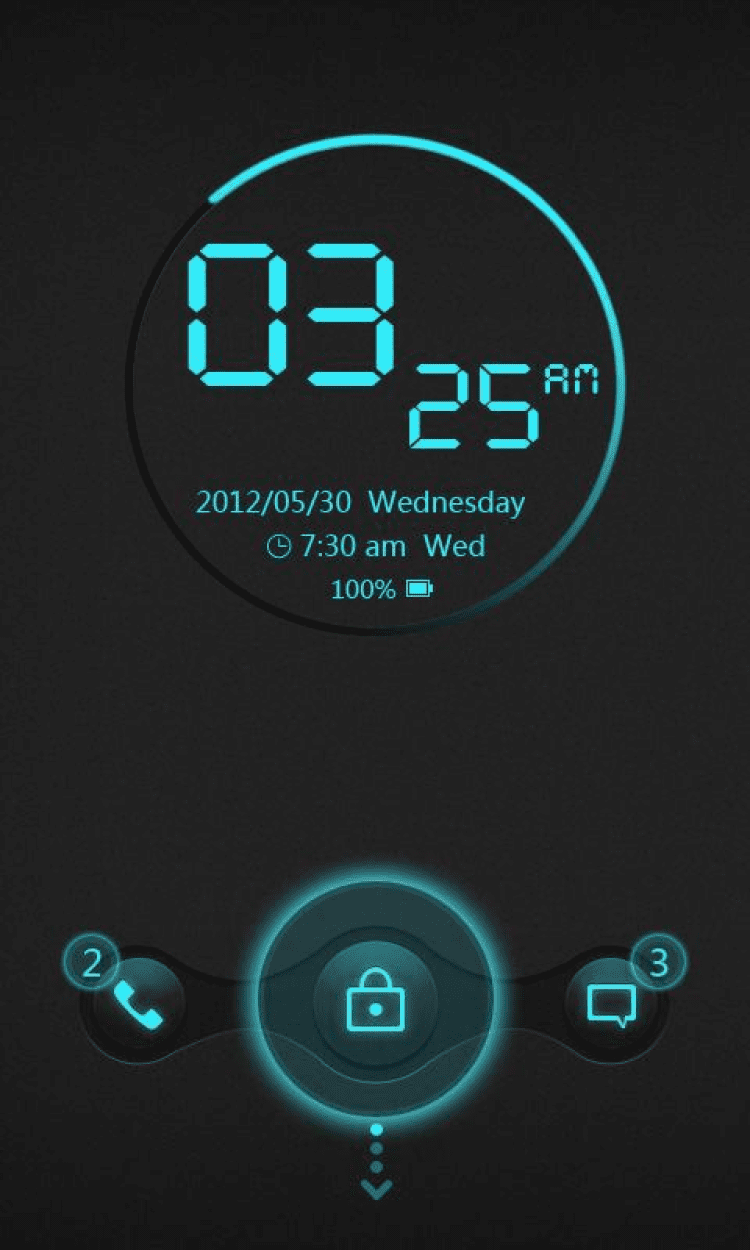The height and width of the screenshot is (1250, 750).
Task: Open the unread messages shortcut
Action: (611, 1003)
